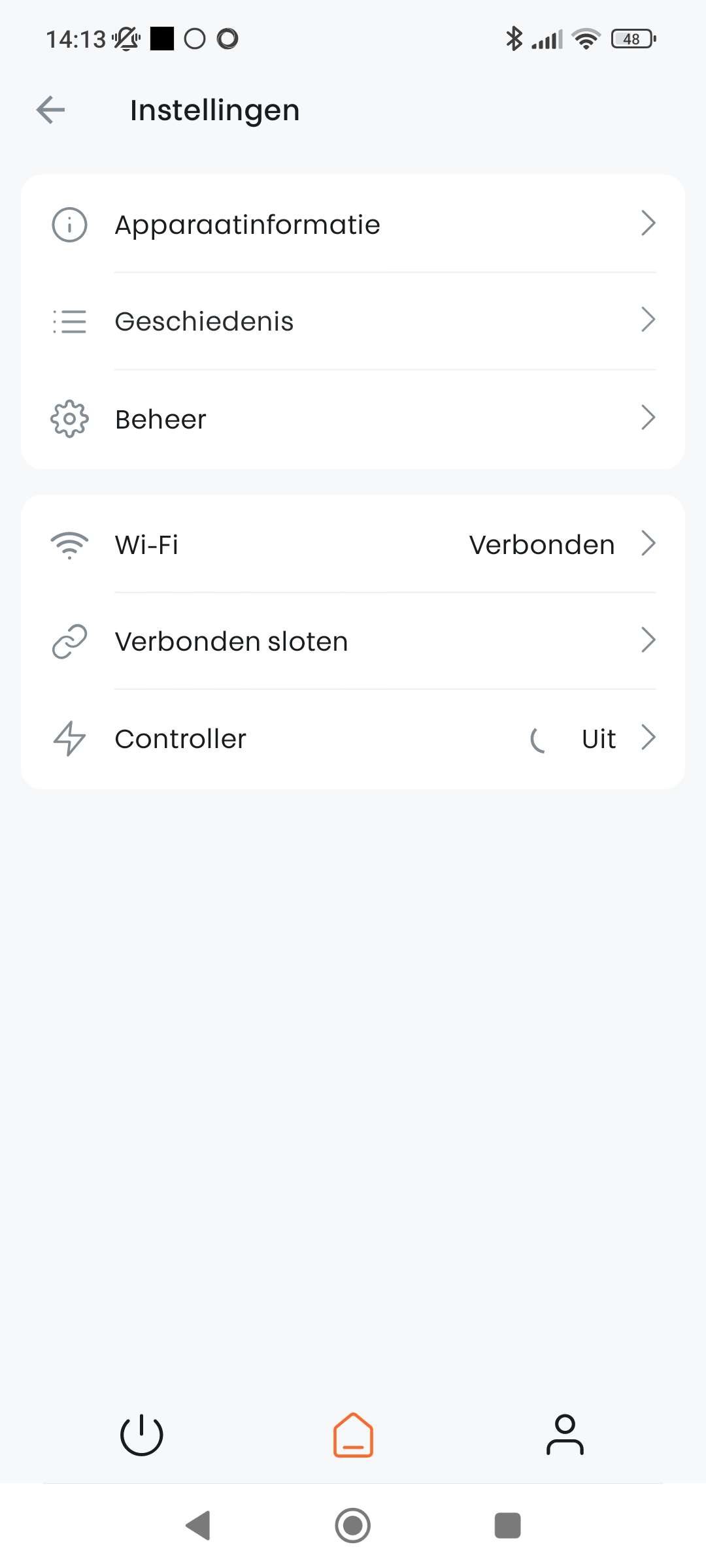
Task: Open Wi-Fi settings row
Action: tap(353, 544)
